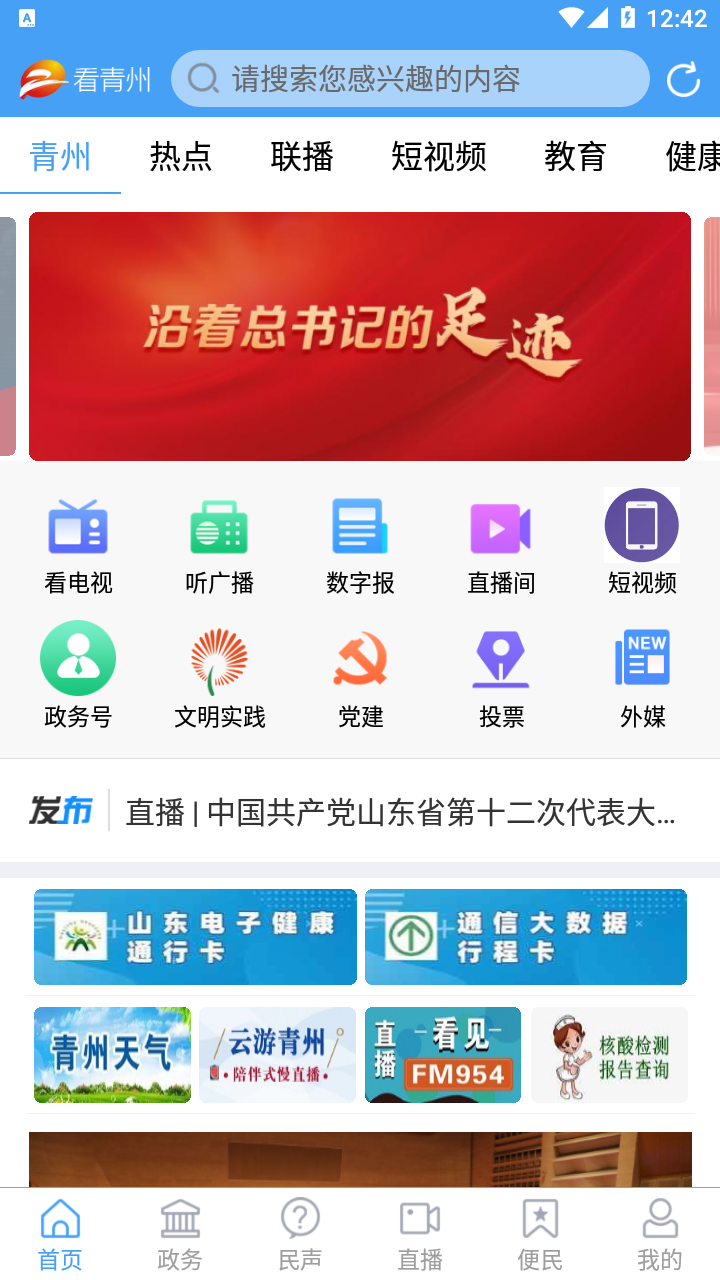The height and width of the screenshot is (1280, 720).
Task: Open the 山东电子健康通行卡 banner
Action: click(x=195, y=936)
